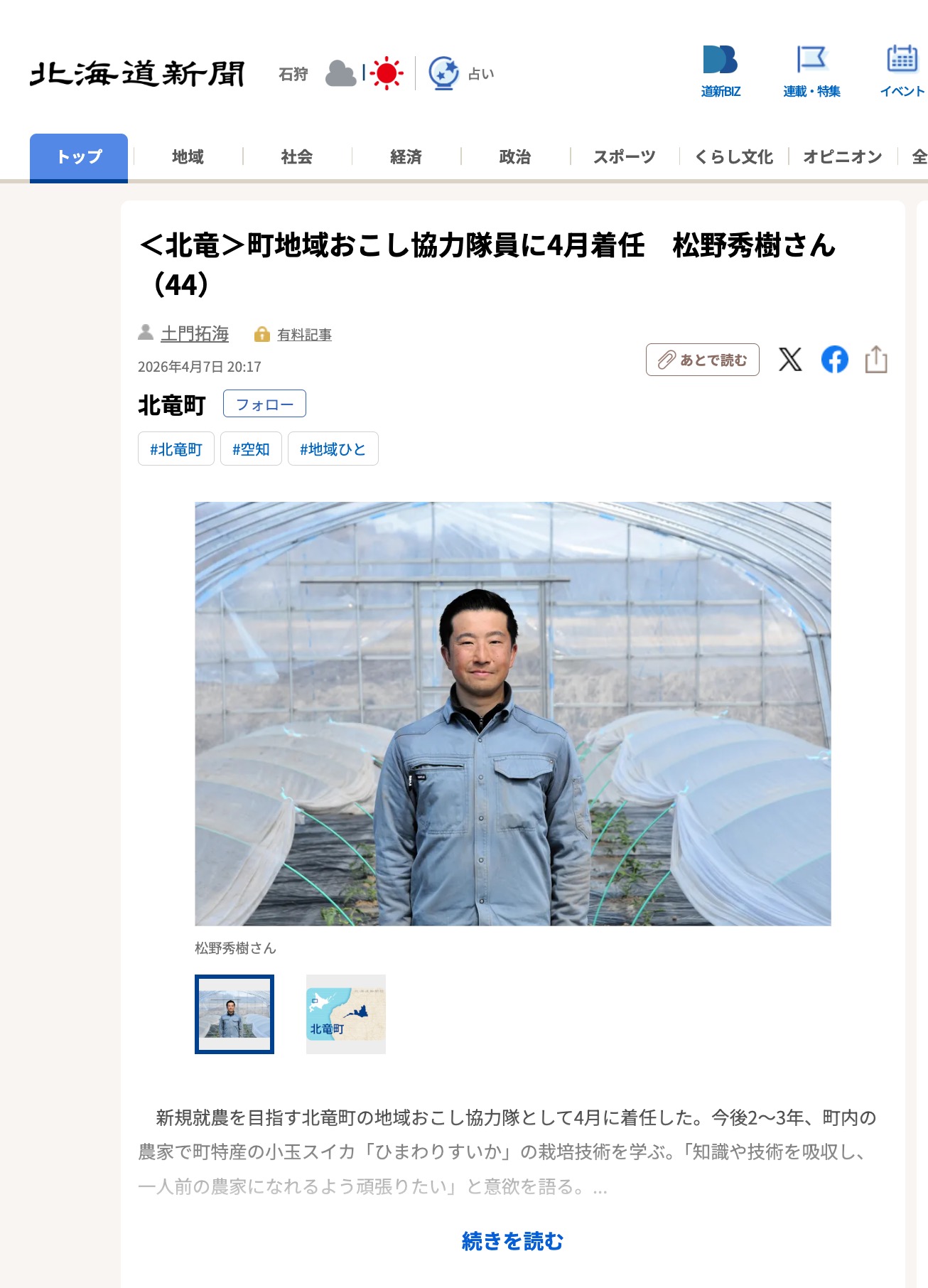
Task: Select the author icon beside 土門拓海
Action: coord(147,333)
